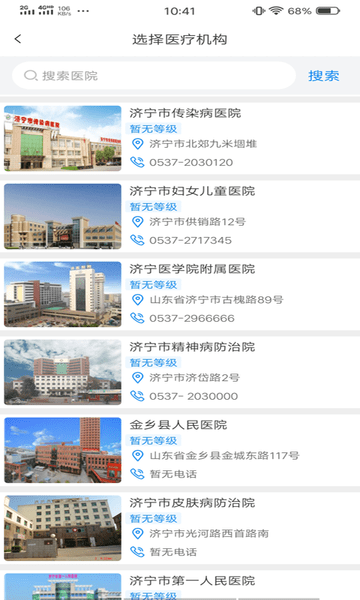This screenshot has width=360, height=600.
Task: Open 济宁市传染病医院 from the list
Action: pos(180,139)
